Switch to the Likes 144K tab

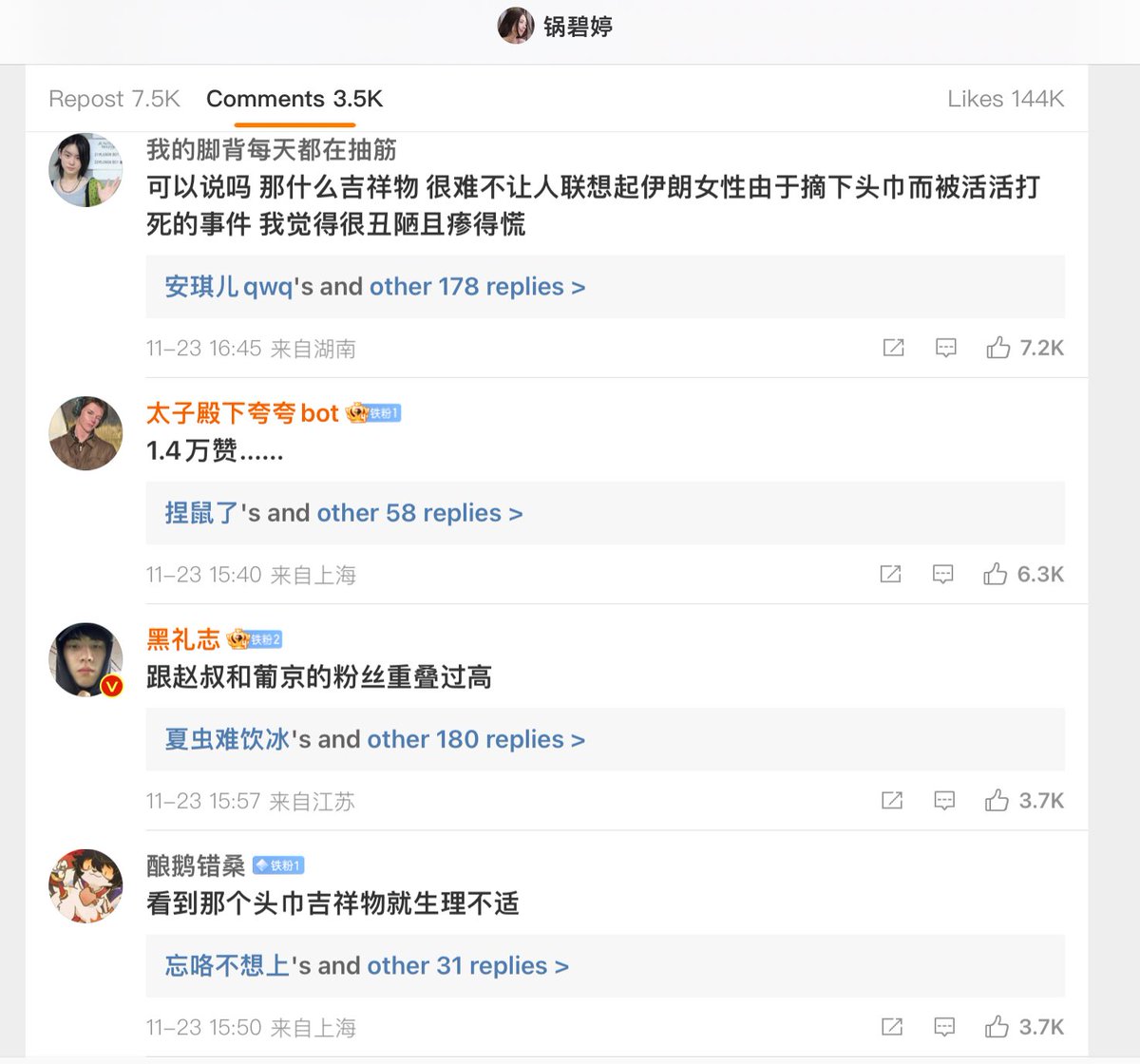point(1005,99)
